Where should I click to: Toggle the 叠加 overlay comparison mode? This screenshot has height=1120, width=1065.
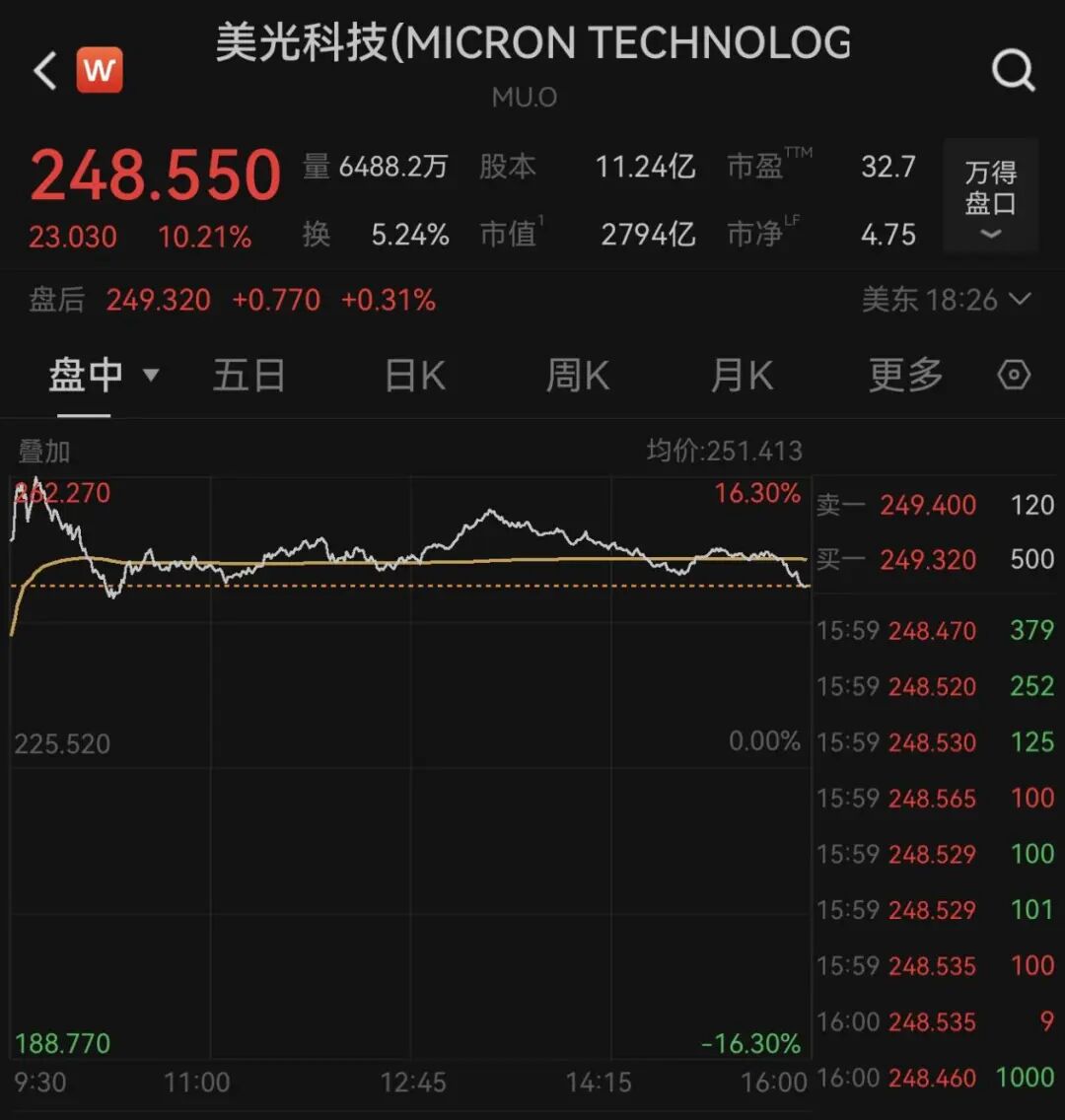coord(41,452)
